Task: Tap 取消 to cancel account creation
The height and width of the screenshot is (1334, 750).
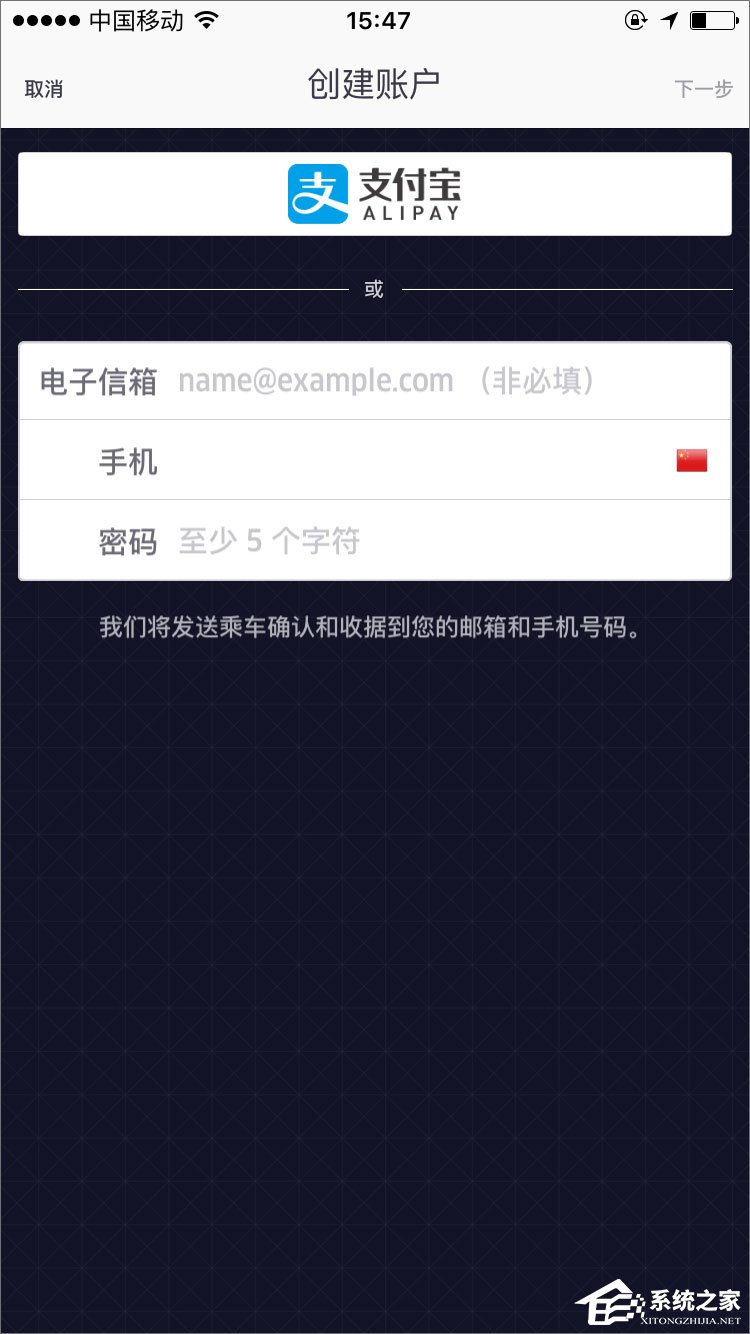Action: pos(44,89)
